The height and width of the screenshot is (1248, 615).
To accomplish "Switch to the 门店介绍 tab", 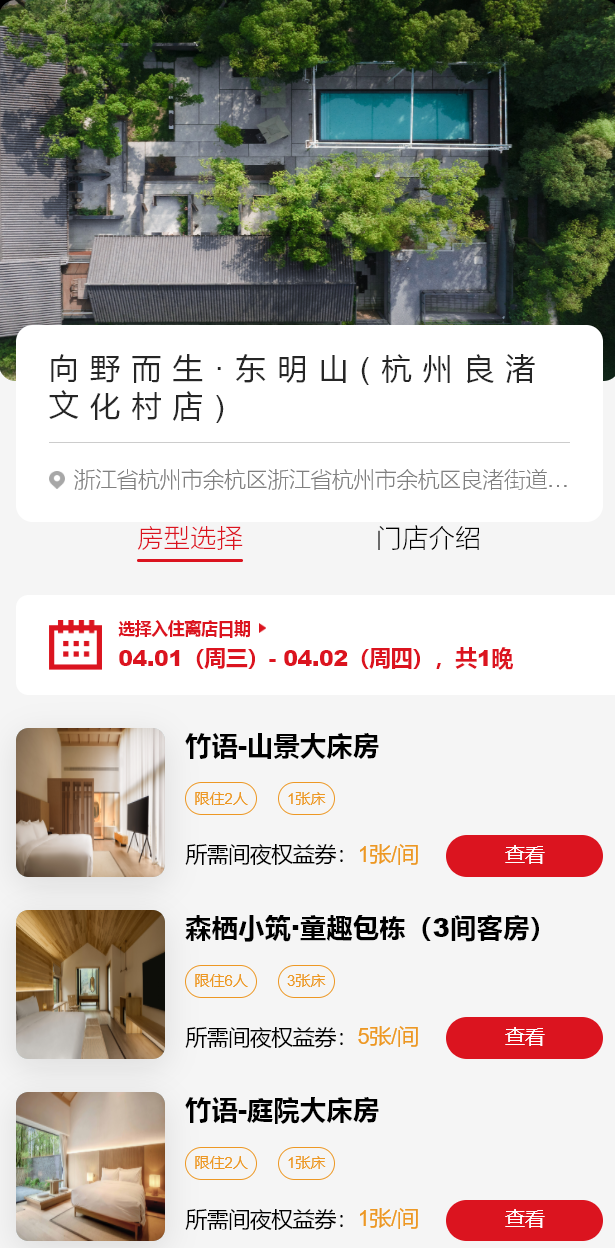I will [428, 538].
